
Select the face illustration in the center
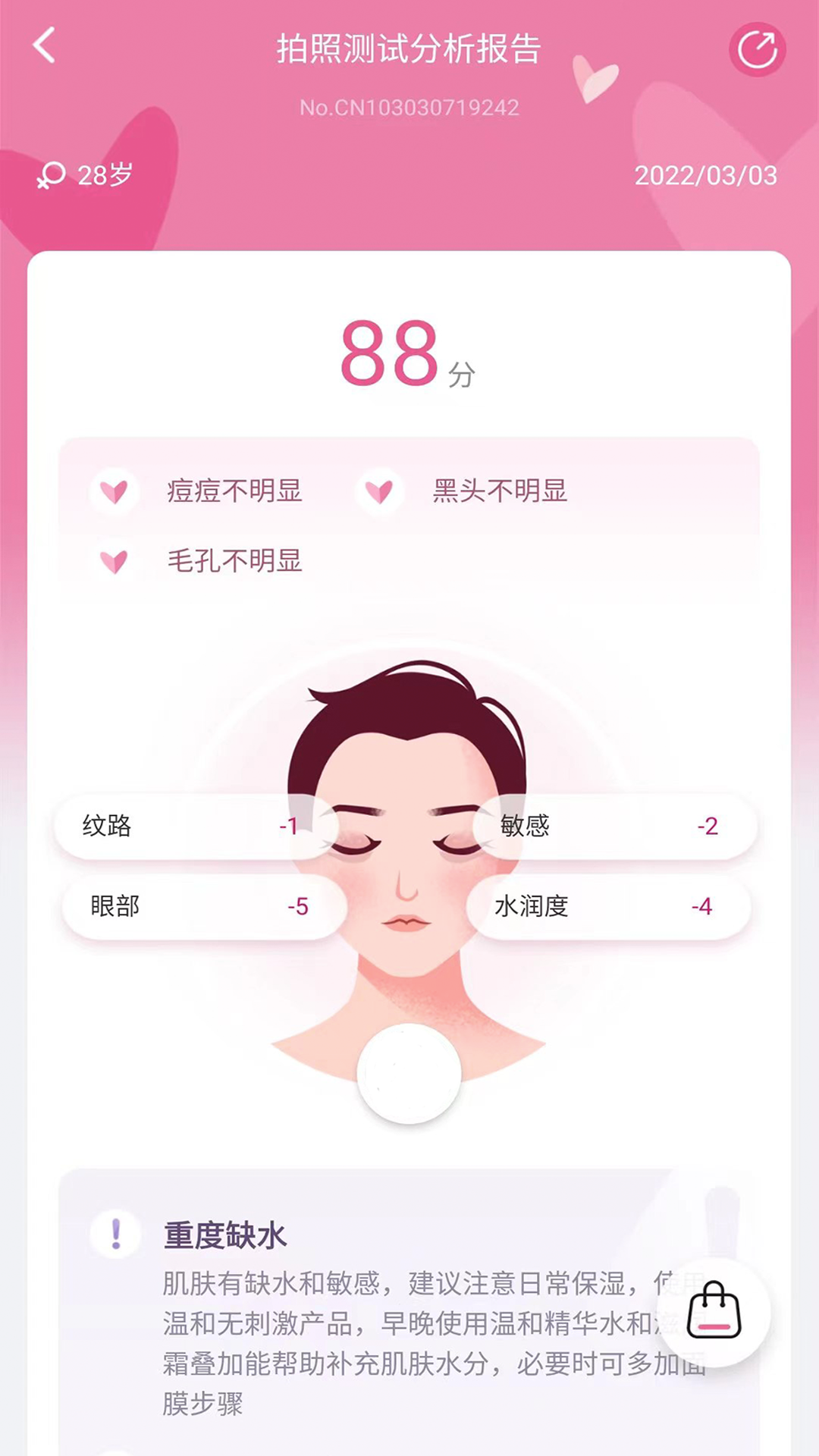tap(409, 834)
